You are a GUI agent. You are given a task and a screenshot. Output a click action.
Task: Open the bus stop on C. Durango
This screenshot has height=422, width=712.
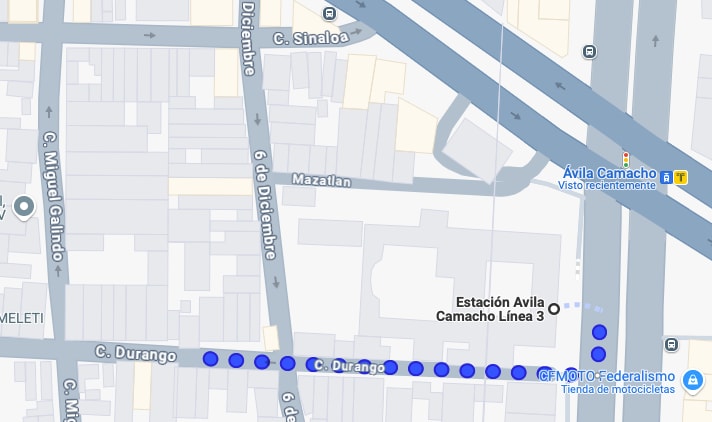(x=670, y=345)
